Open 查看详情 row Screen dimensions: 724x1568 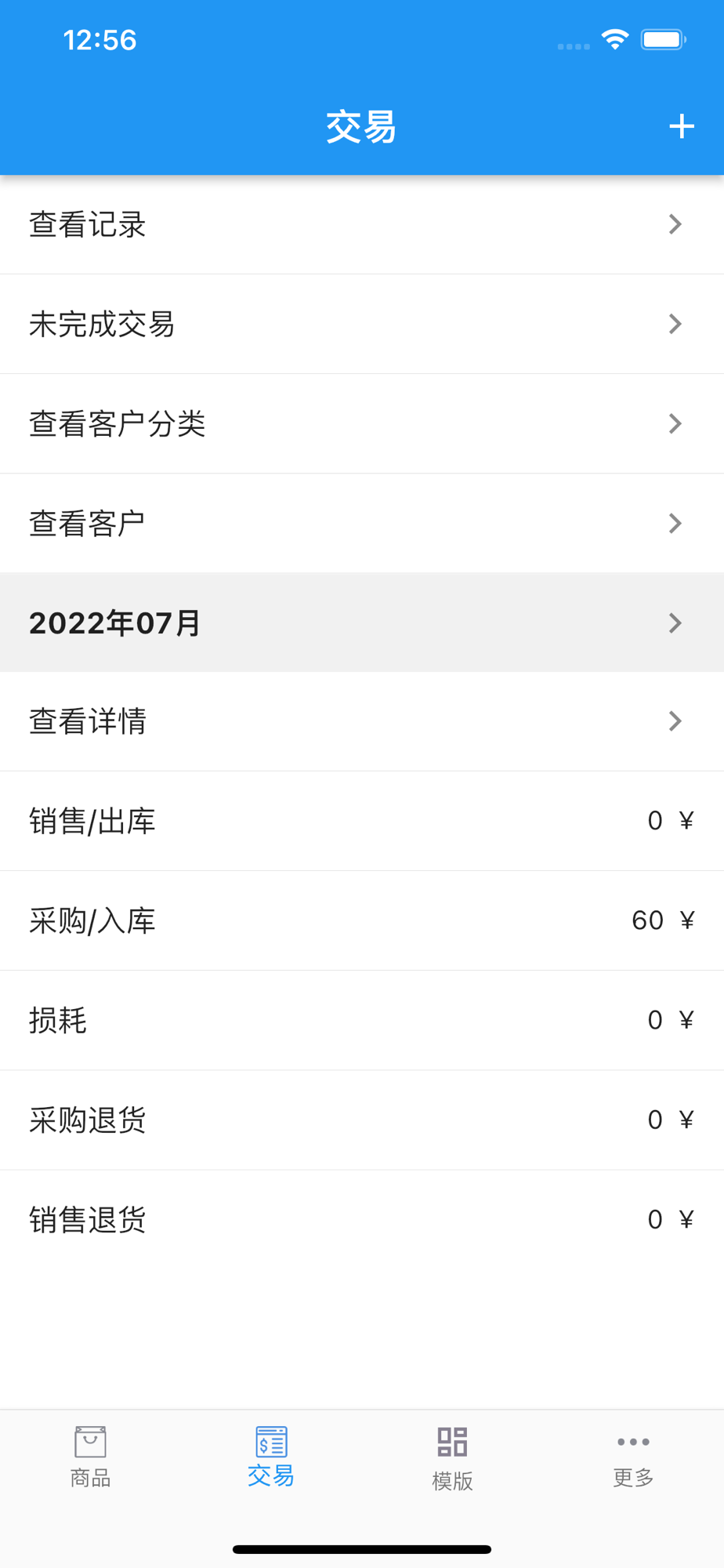point(361,721)
